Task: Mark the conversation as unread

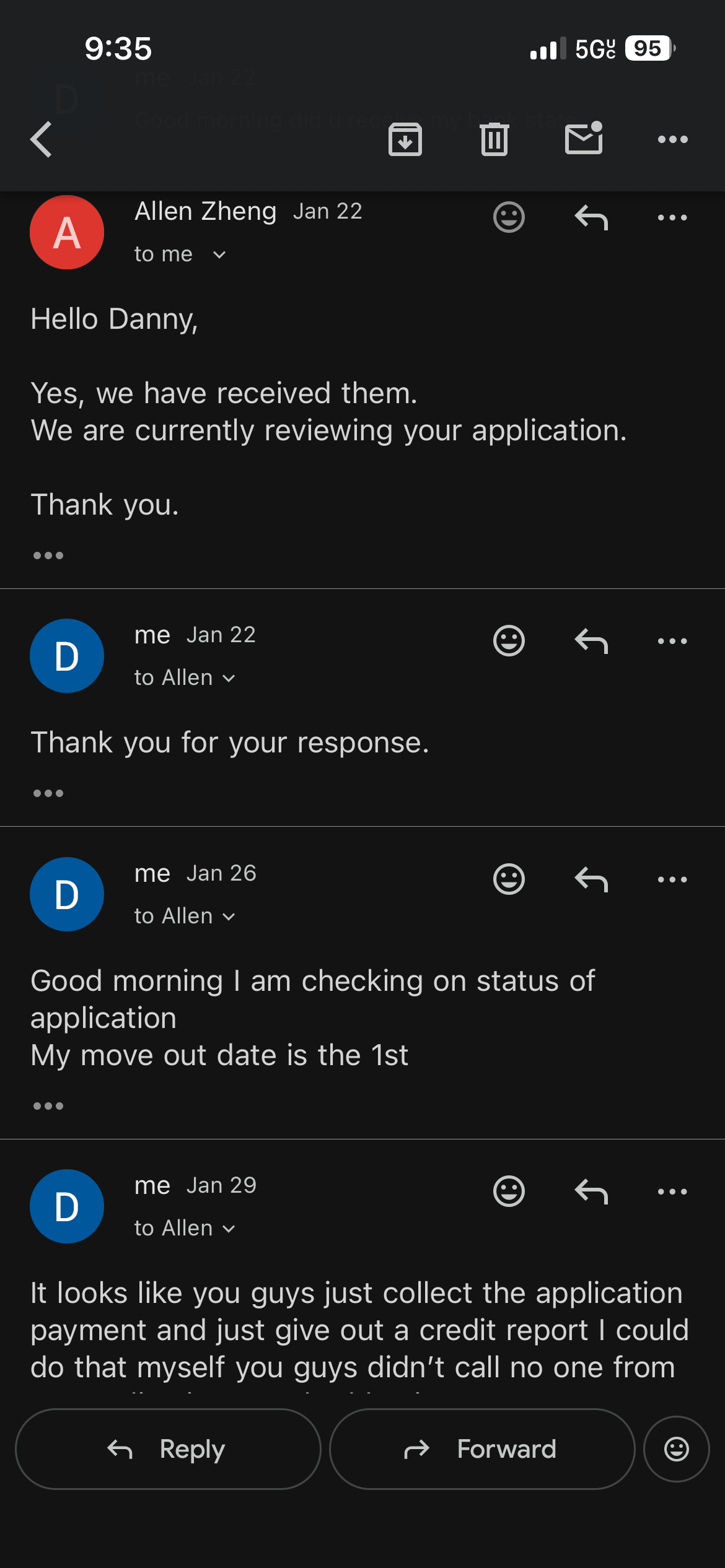Action: pos(584,138)
